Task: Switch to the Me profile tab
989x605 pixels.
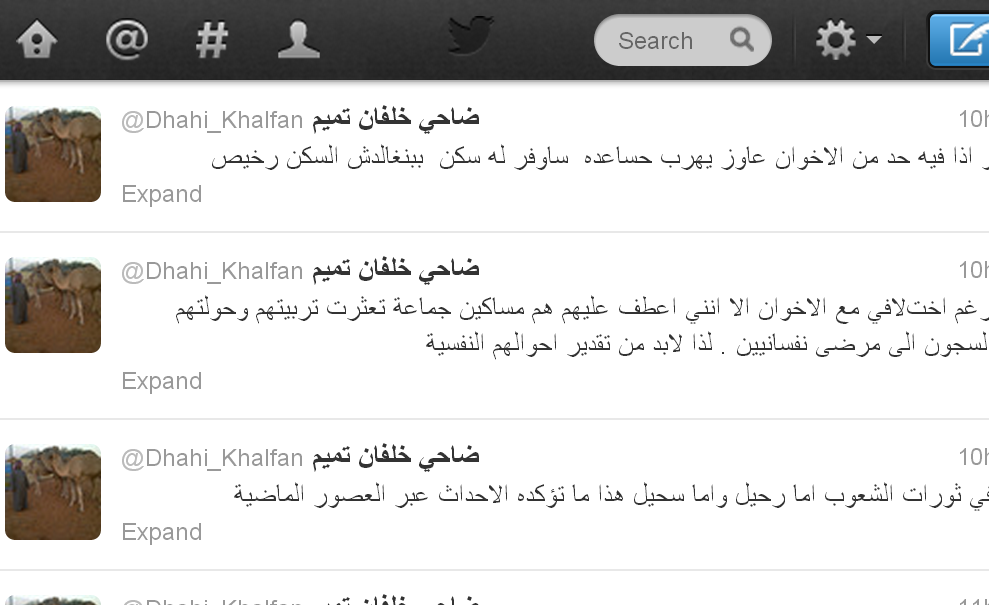Action: pos(298,40)
